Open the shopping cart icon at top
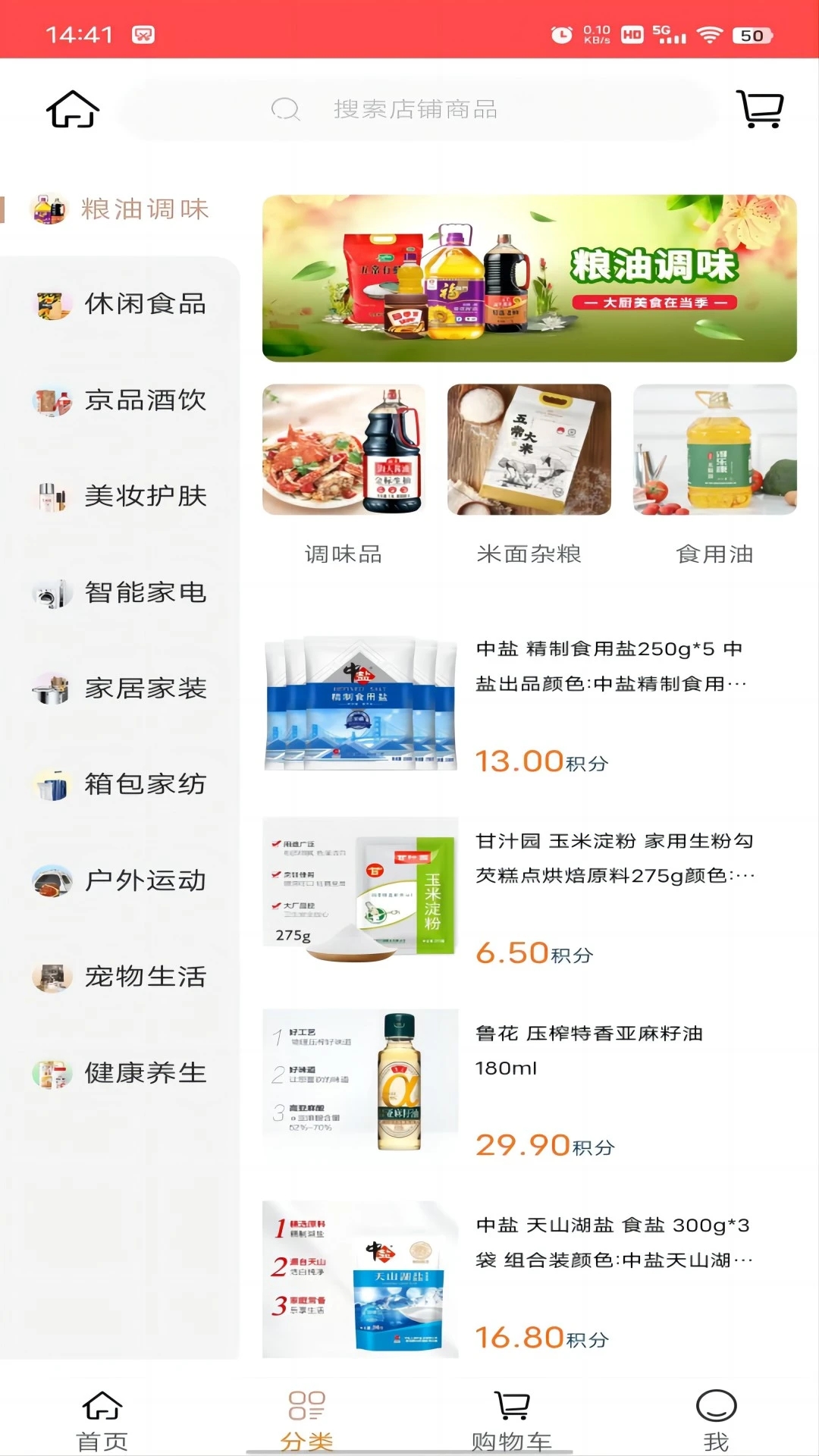819x1456 pixels. 760,109
